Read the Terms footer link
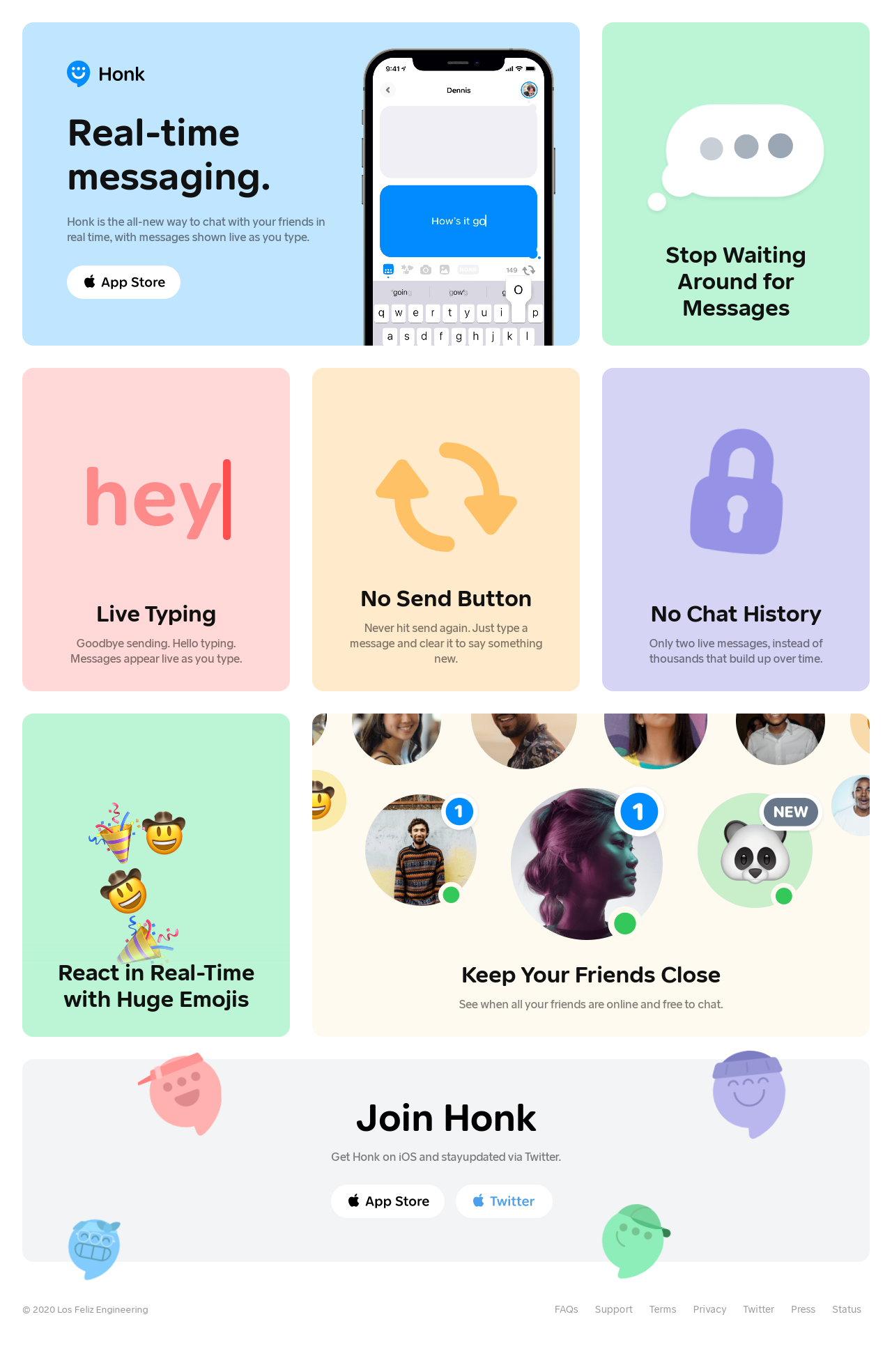The image size is (892, 1372). tap(662, 1309)
